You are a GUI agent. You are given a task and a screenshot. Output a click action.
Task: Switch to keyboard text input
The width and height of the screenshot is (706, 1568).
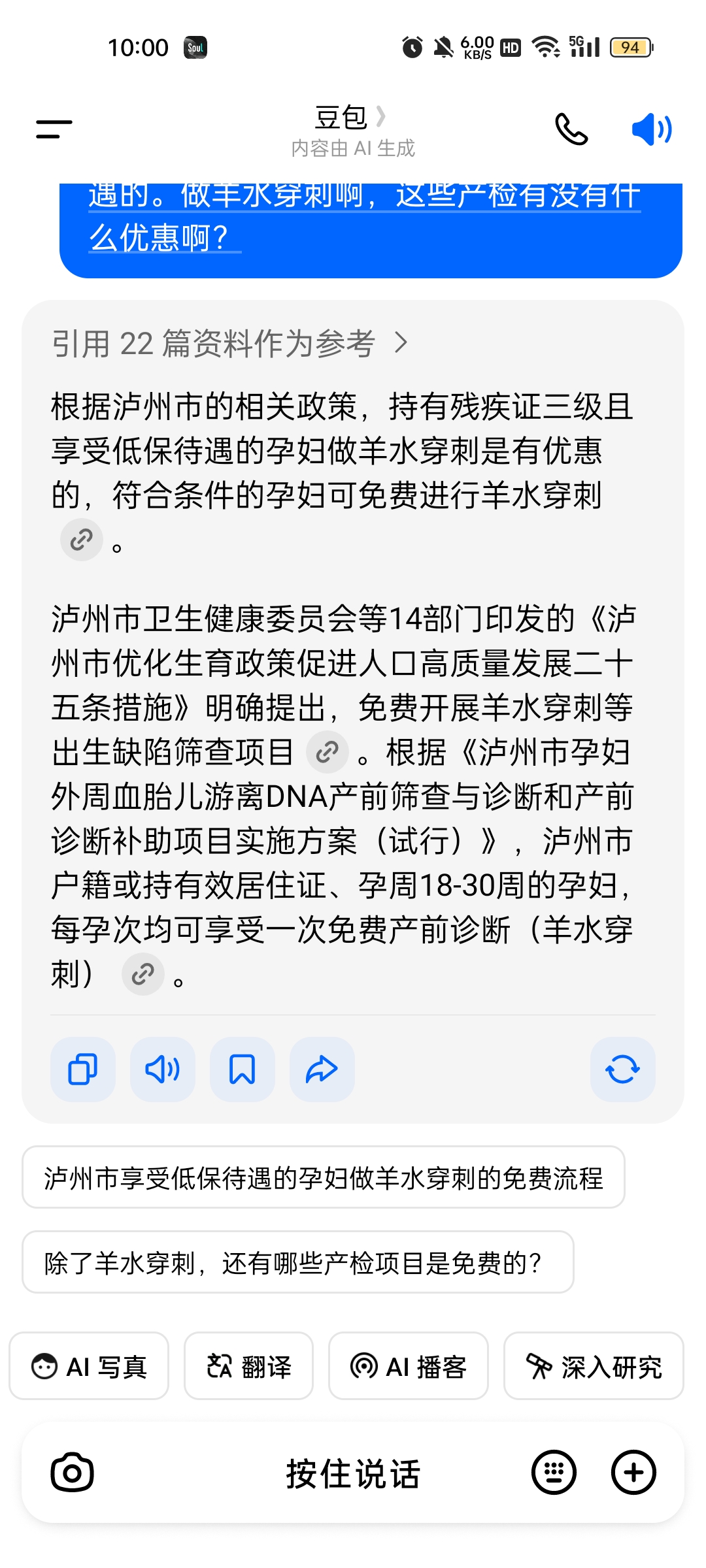(x=554, y=1473)
